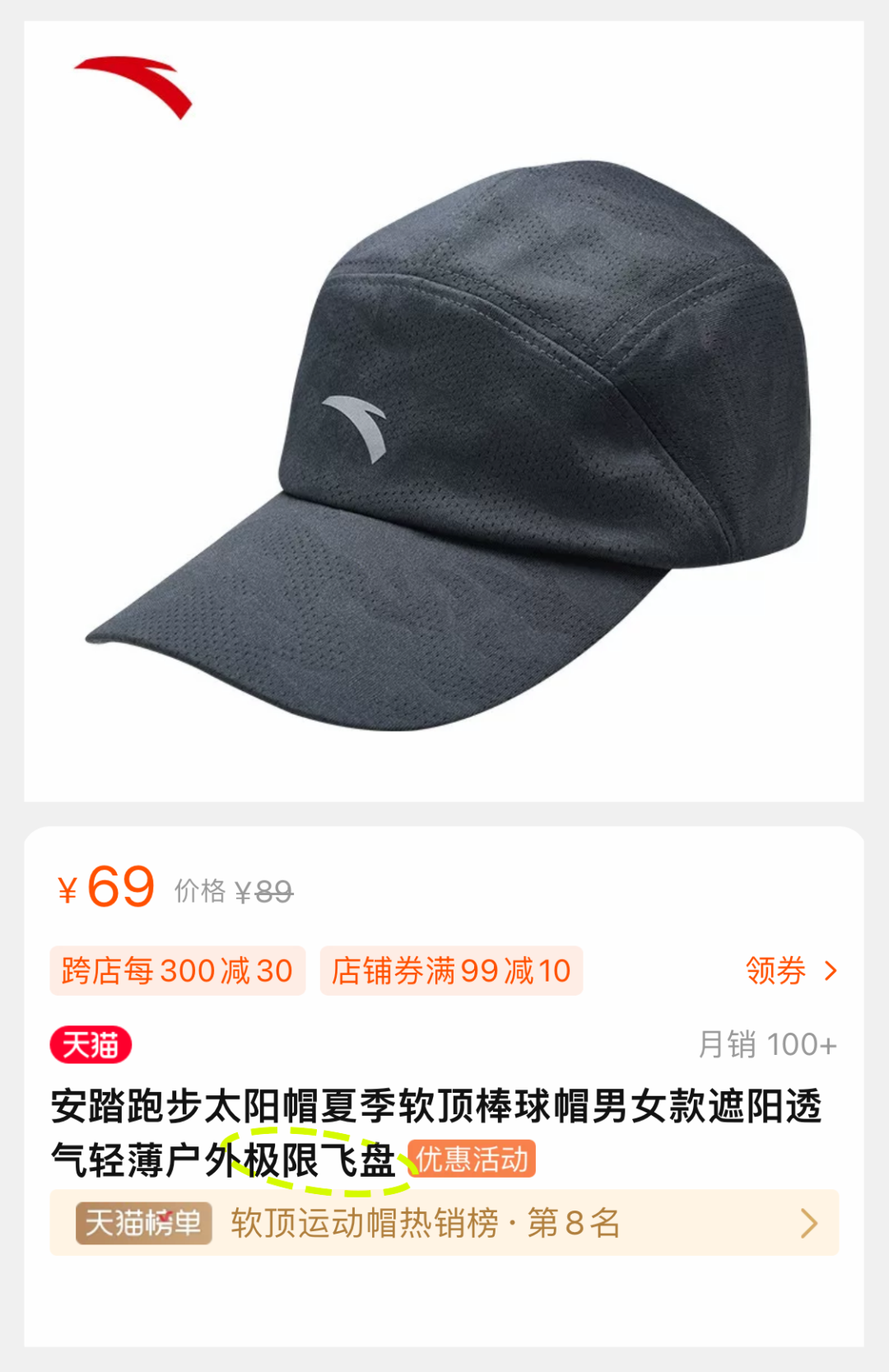Open the 跨店每300减30 promotion chip
Viewport: 889px width, 1372px height.
tap(177, 971)
